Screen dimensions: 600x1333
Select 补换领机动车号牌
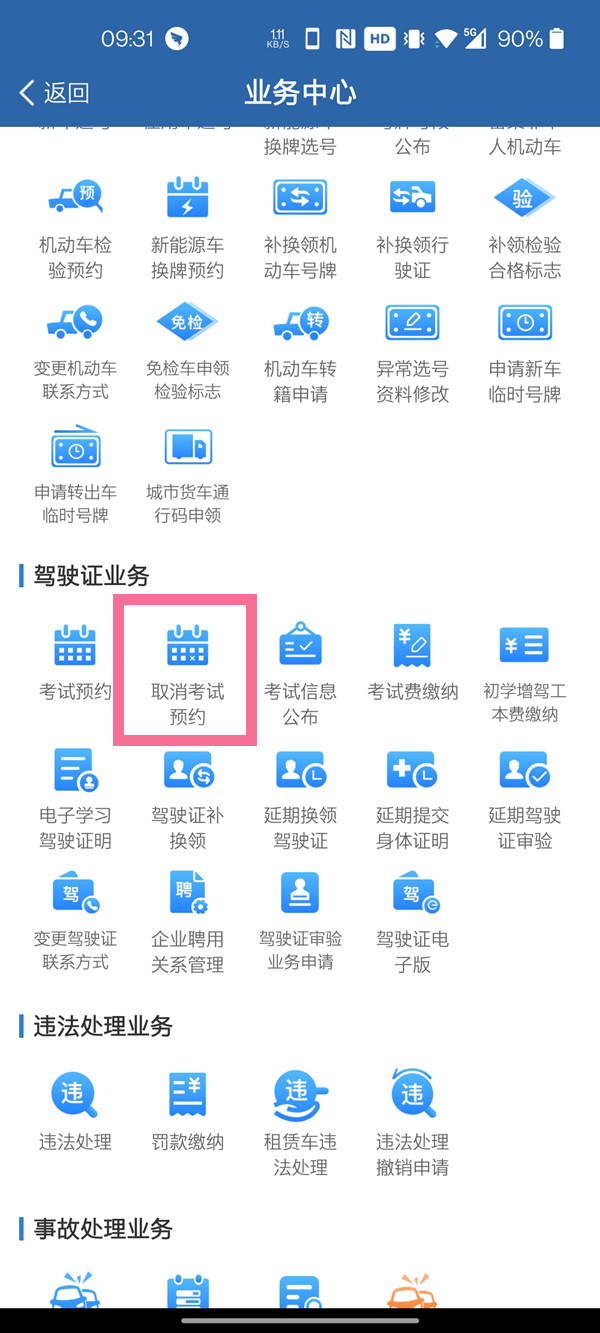300,226
